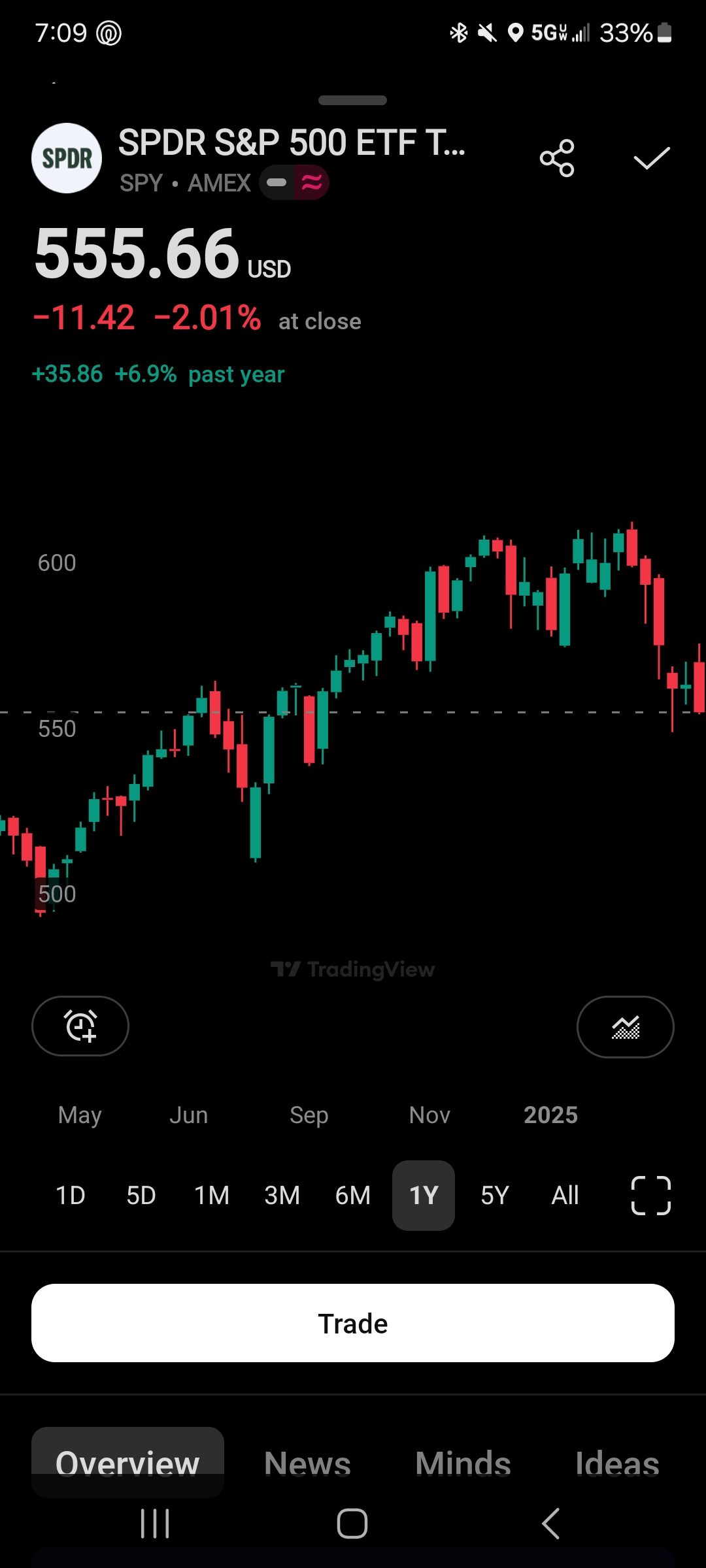Show the 5Y chart range
The width and height of the screenshot is (706, 1568).
[x=494, y=1196]
